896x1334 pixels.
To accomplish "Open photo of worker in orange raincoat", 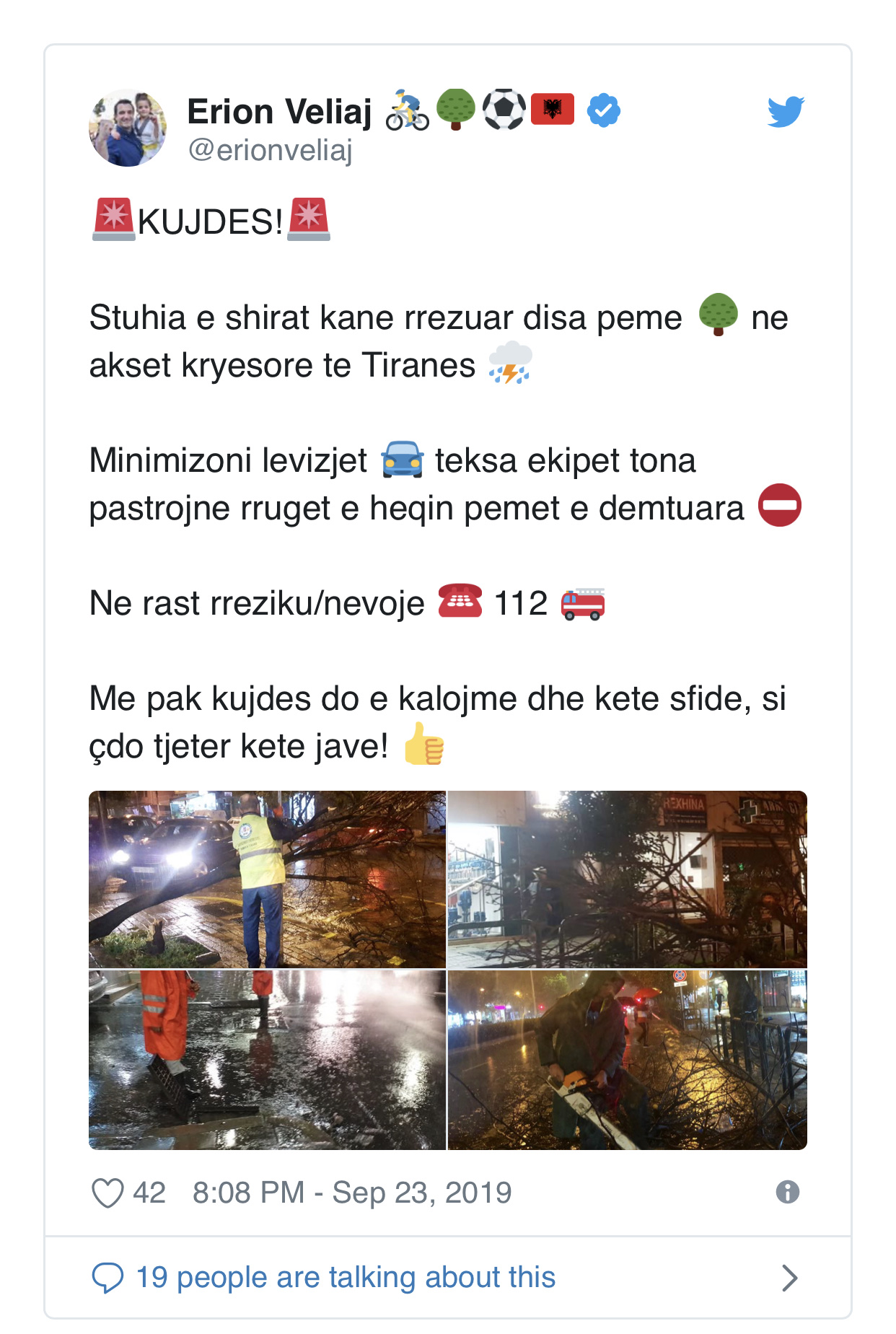I will click(x=267, y=1059).
